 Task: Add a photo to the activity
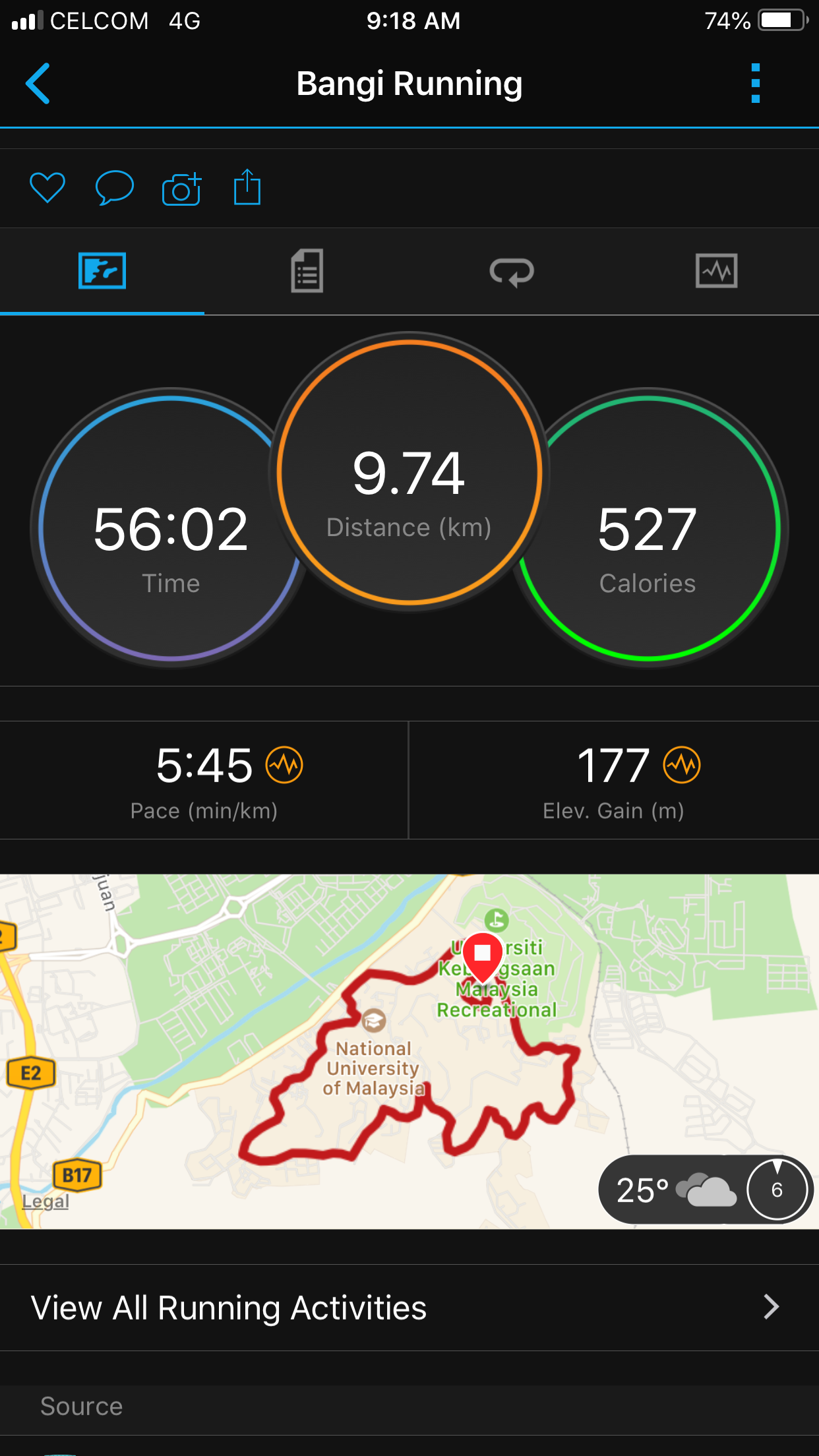click(181, 189)
